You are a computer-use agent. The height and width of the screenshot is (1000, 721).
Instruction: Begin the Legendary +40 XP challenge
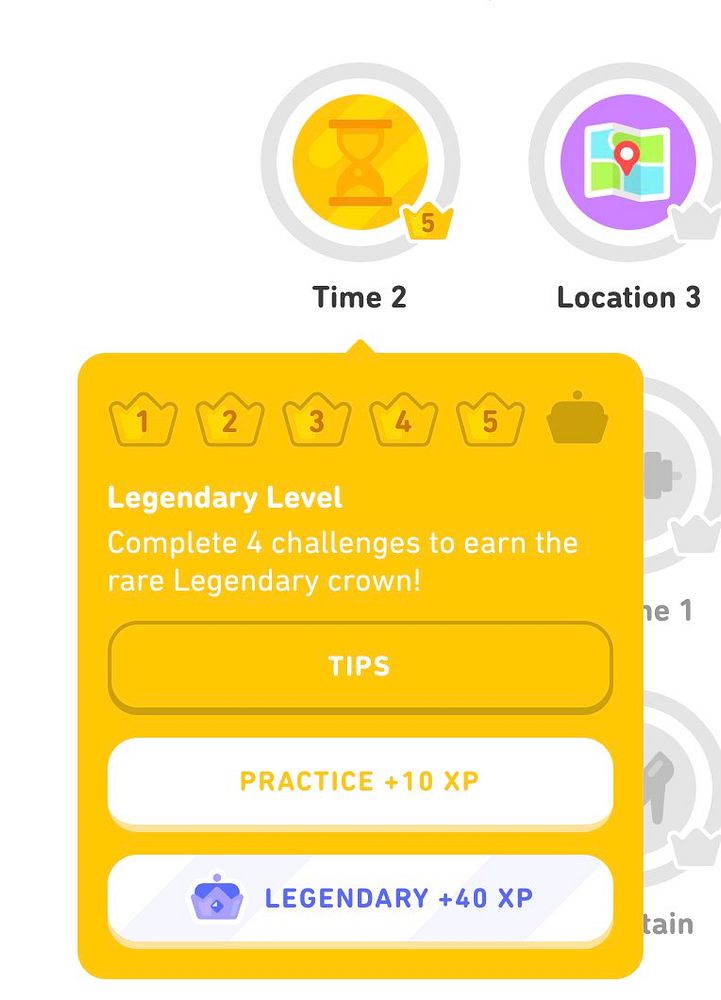359,898
